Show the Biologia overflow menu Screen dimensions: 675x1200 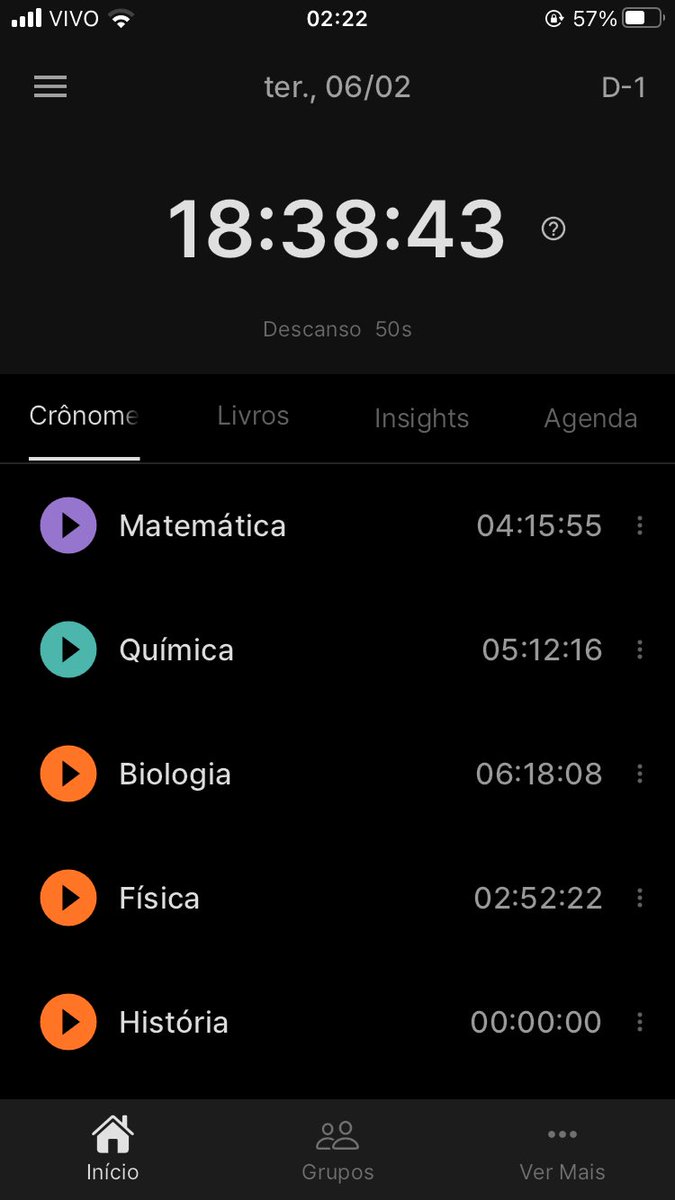coord(640,774)
